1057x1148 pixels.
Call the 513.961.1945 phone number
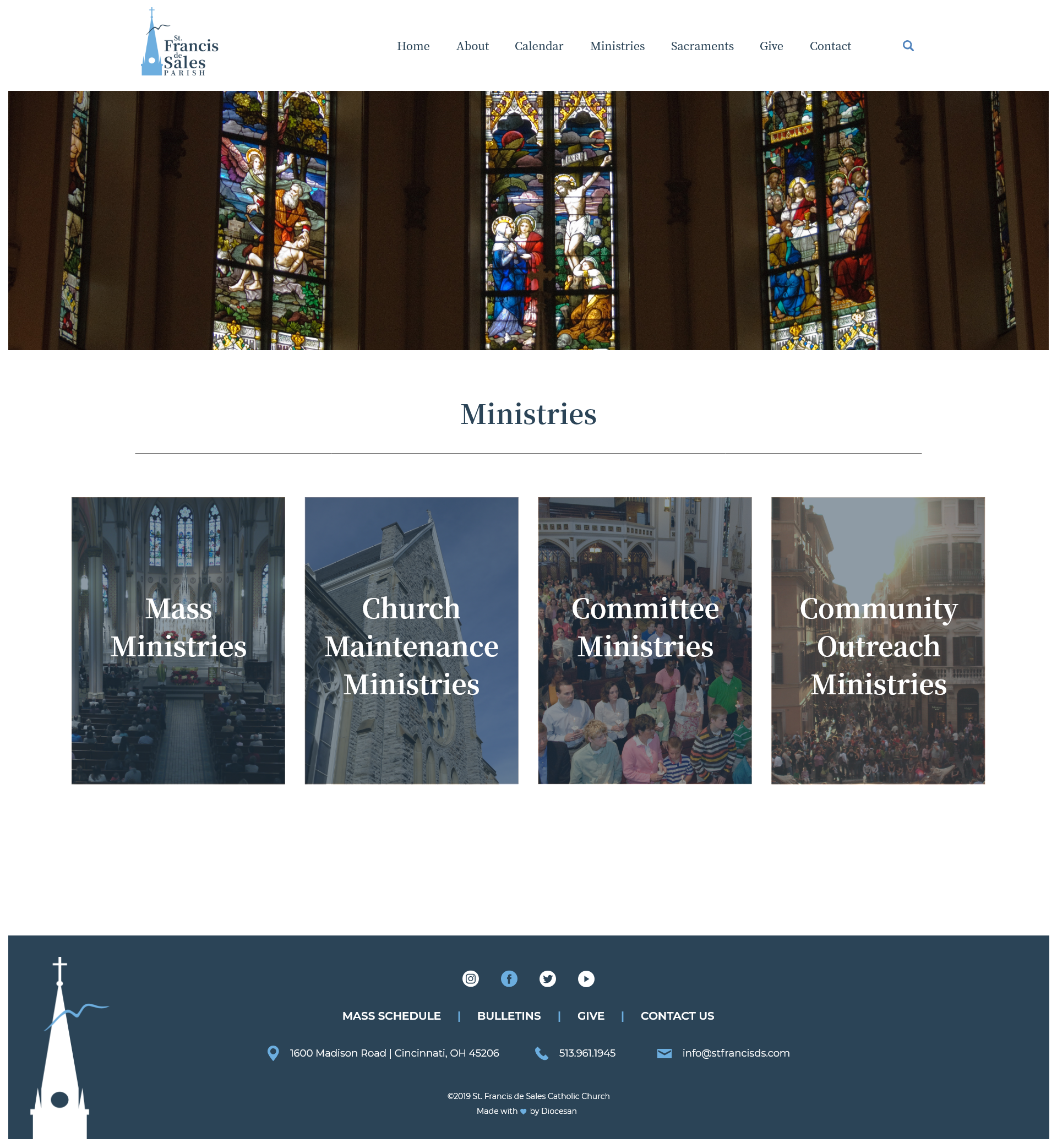coord(587,1053)
